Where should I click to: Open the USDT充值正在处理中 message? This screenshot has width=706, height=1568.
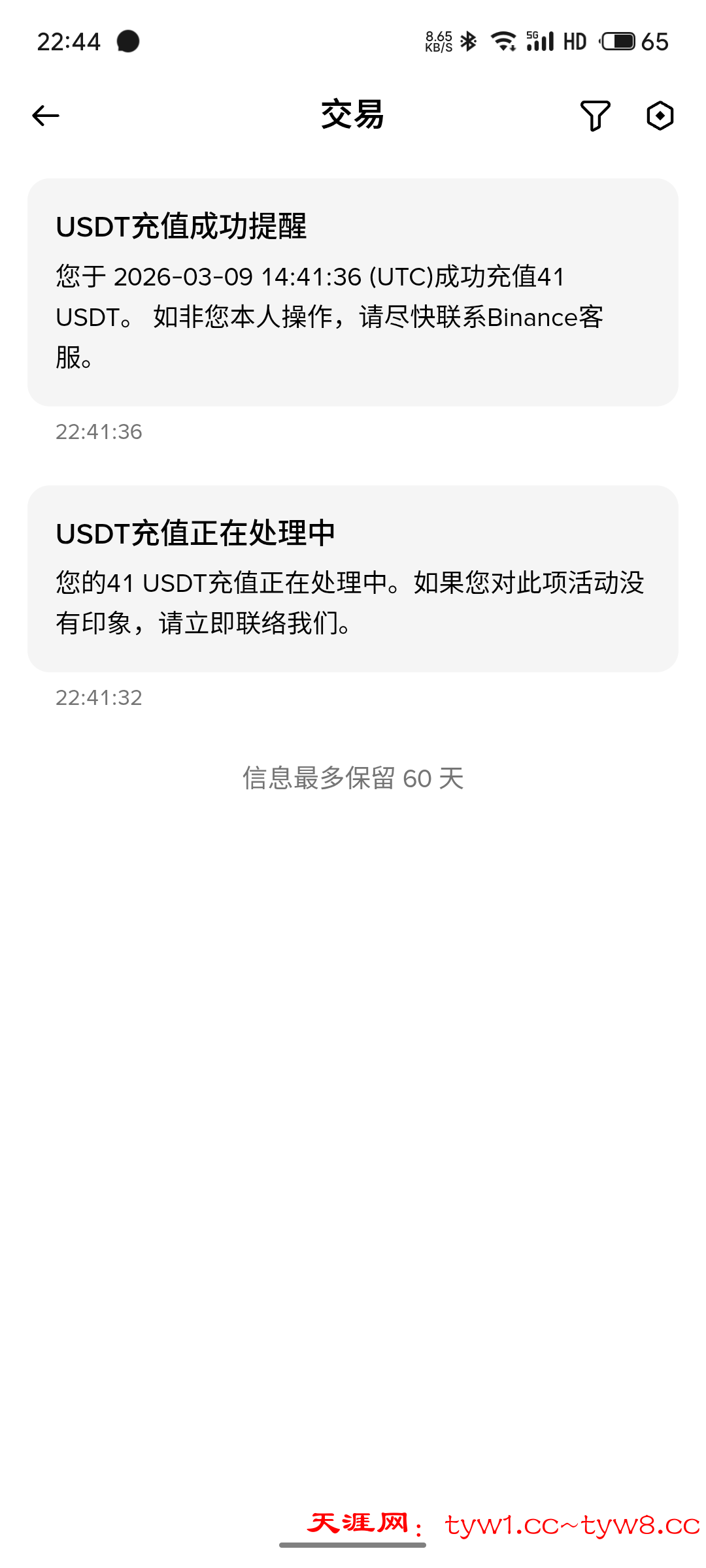tap(353, 578)
